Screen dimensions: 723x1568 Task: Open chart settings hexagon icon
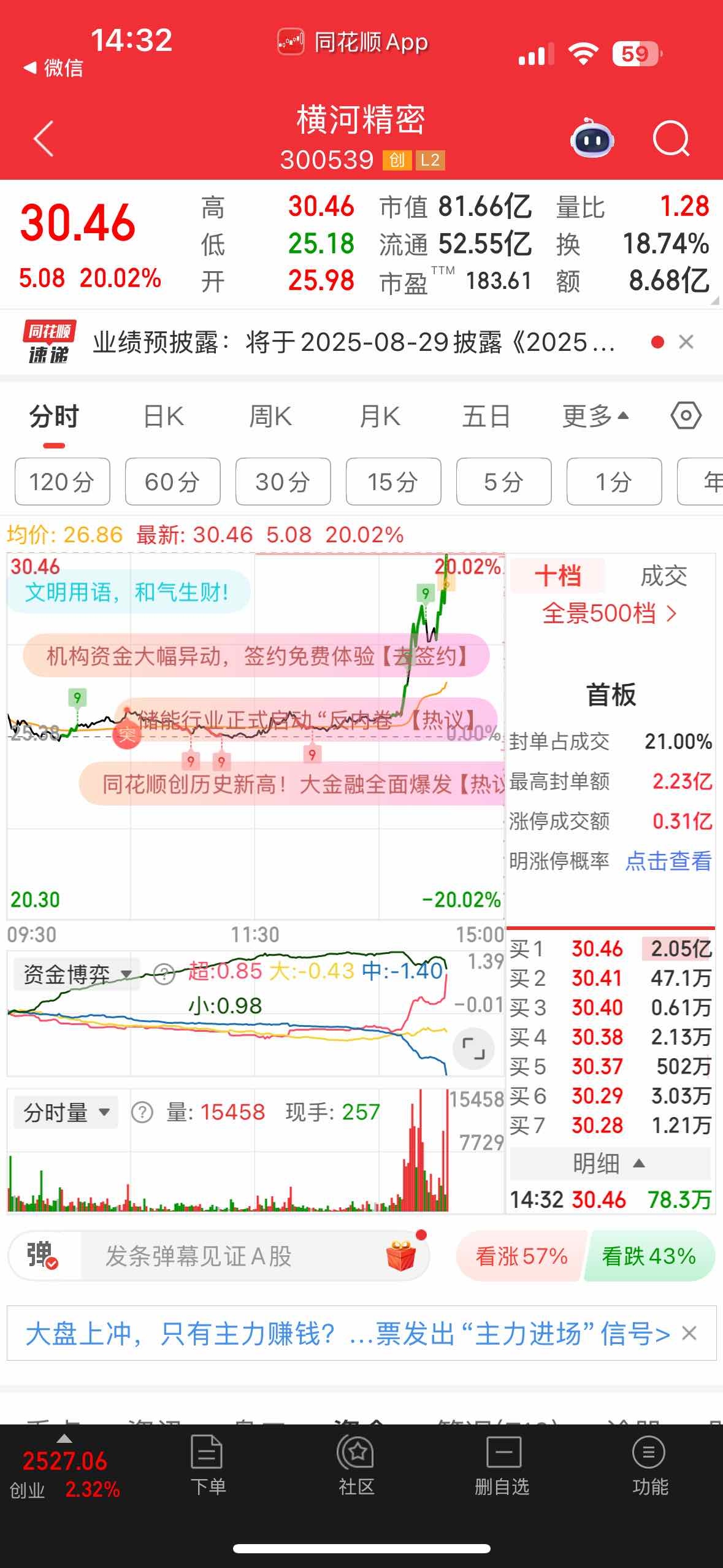(686, 416)
